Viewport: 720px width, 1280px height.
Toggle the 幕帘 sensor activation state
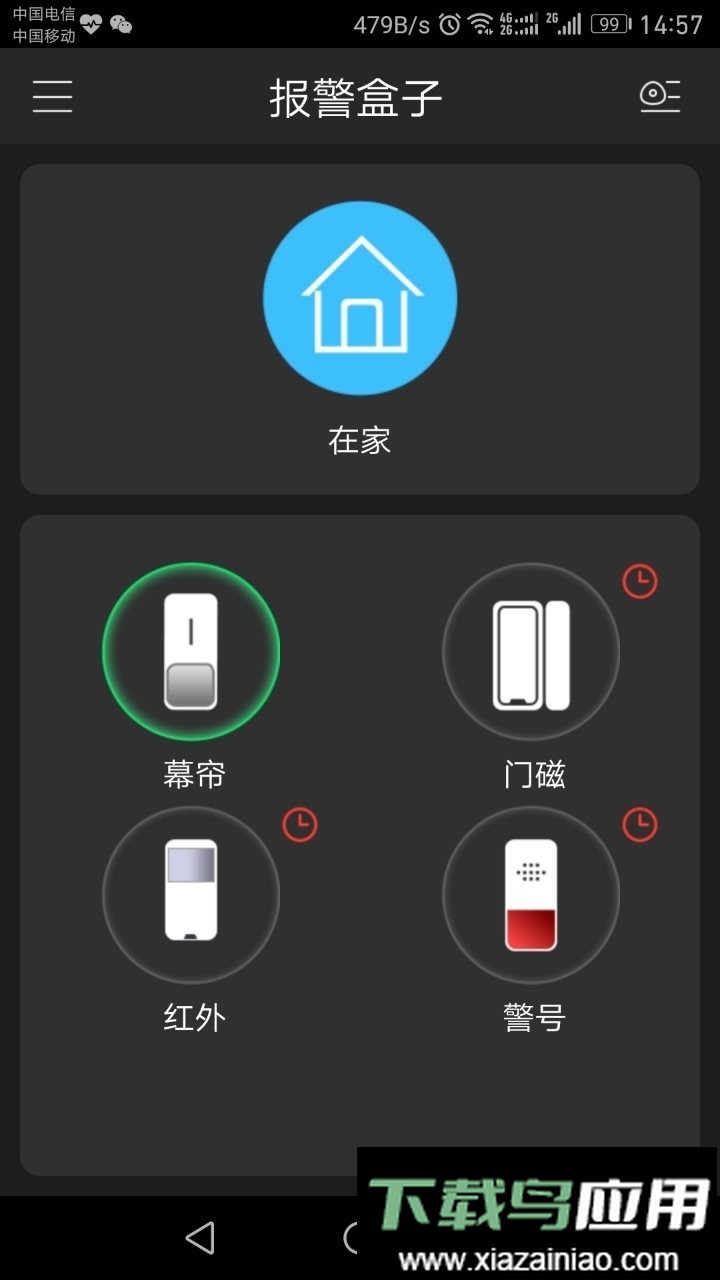(x=191, y=650)
